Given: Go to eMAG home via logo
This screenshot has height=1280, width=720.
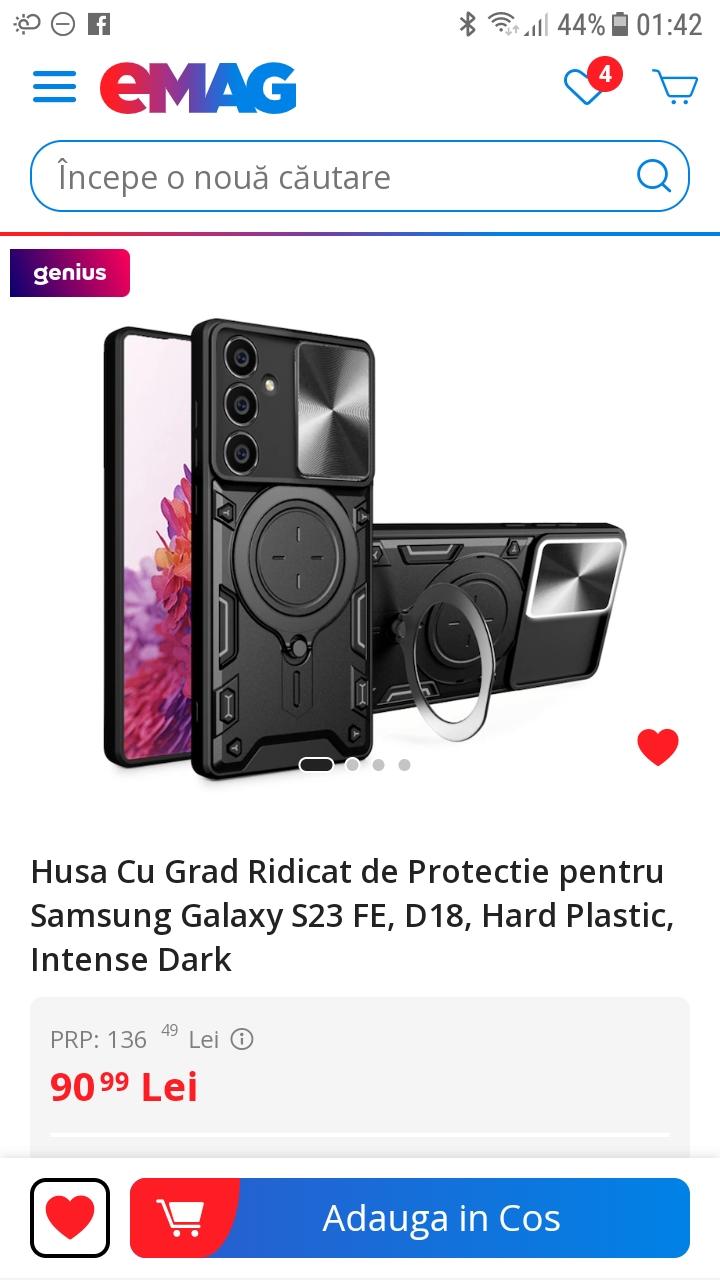Looking at the screenshot, I should click(198, 88).
